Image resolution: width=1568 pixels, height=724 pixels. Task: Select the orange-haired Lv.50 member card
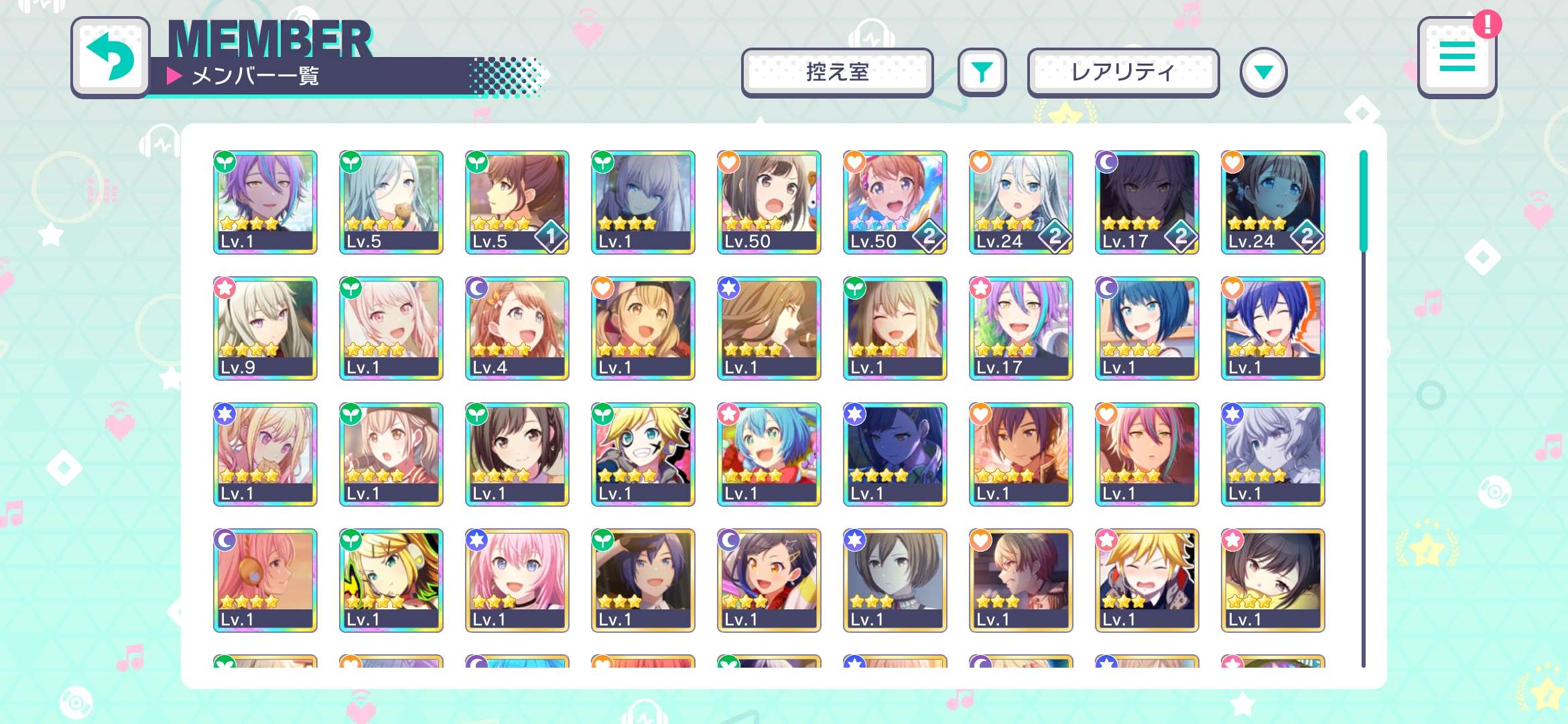click(x=895, y=201)
